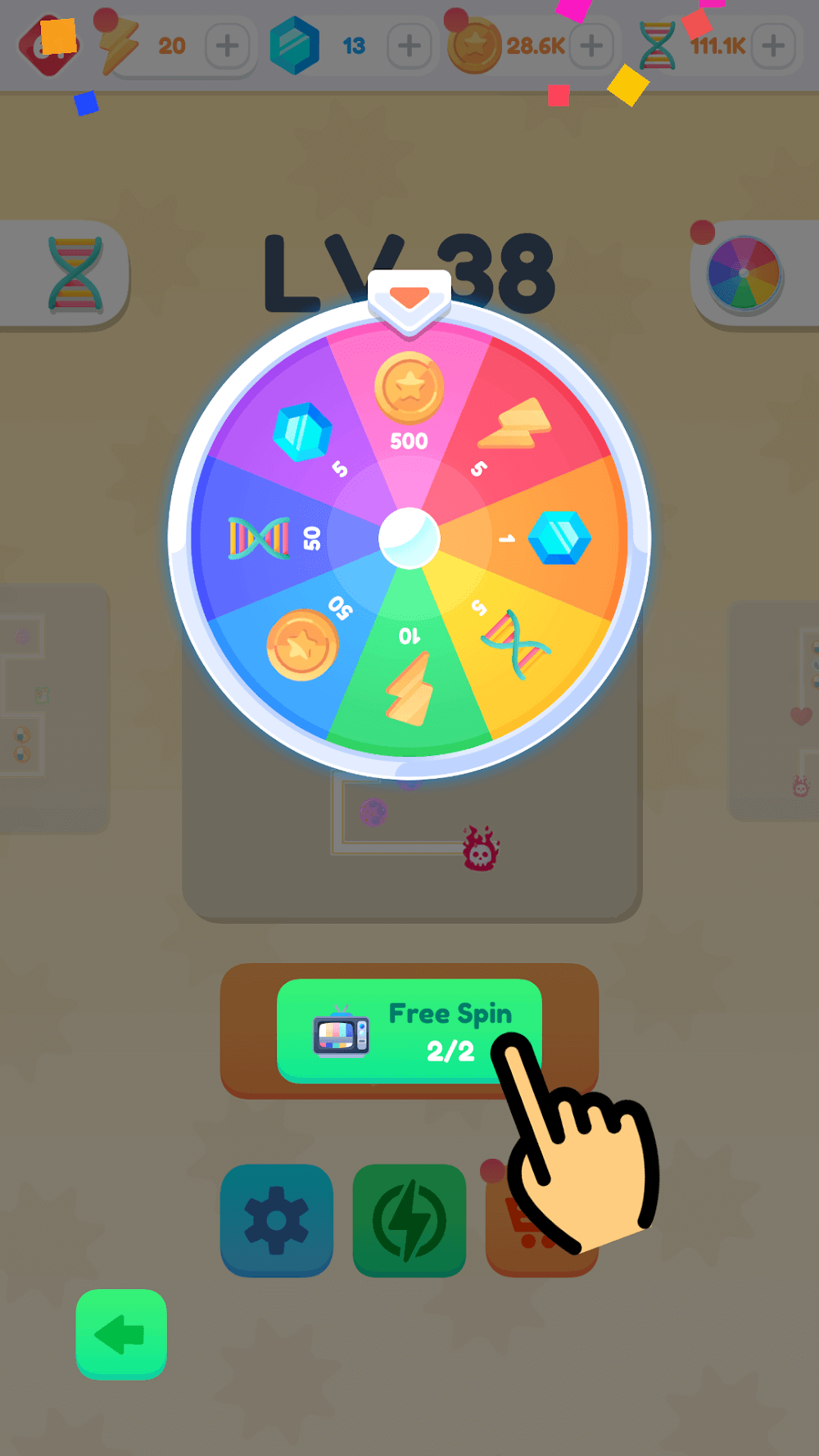This screenshot has width=819, height=1456.
Task: Go back with the green arrow button
Action: [x=121, y=1334]
